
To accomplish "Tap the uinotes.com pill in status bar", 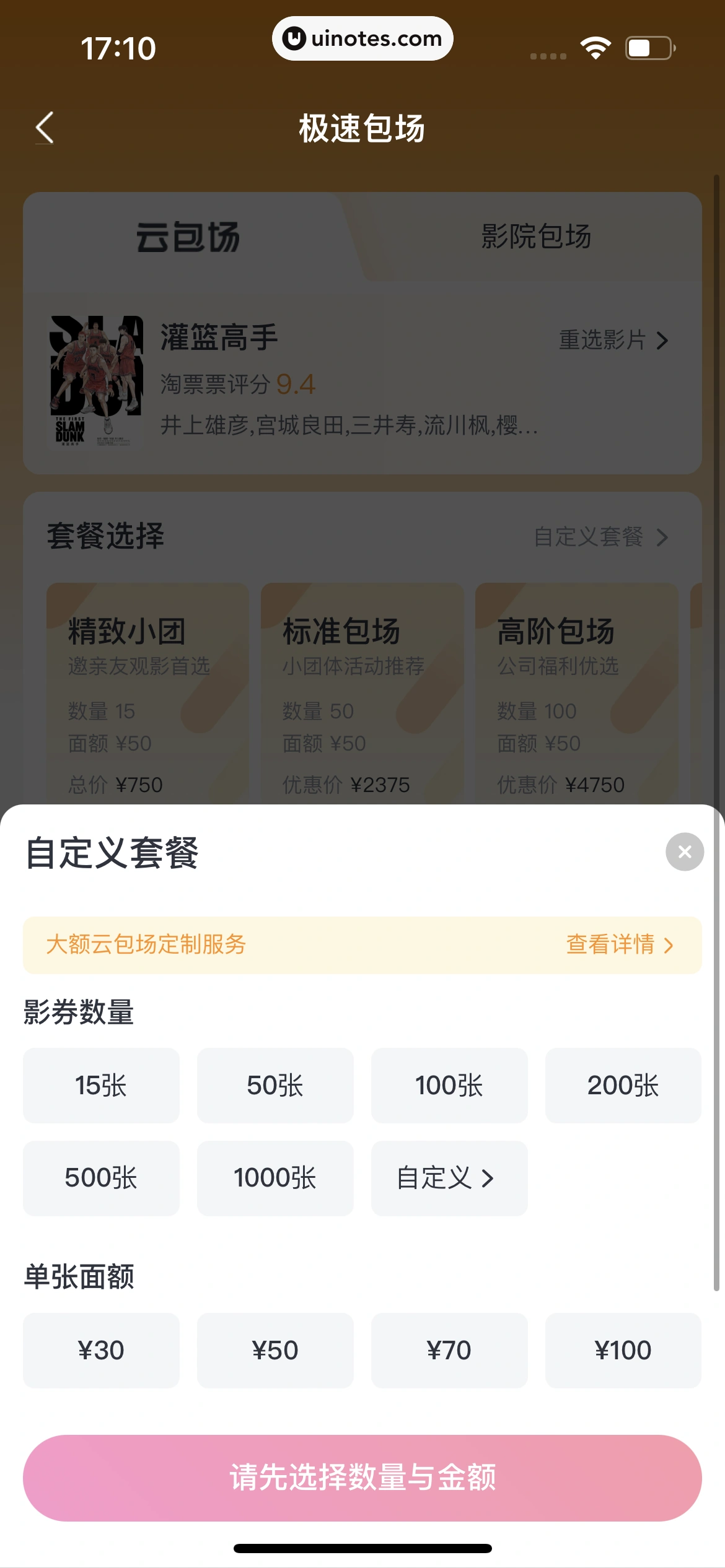I will click(362, 38).
